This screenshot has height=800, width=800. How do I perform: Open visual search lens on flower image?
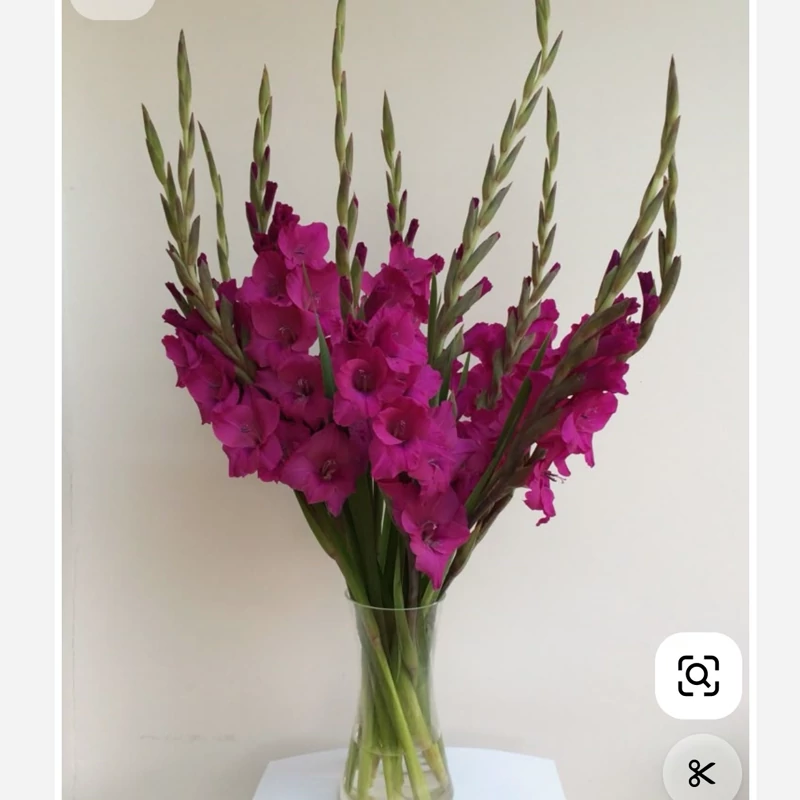pyautogui.click(x=698, y=676)
